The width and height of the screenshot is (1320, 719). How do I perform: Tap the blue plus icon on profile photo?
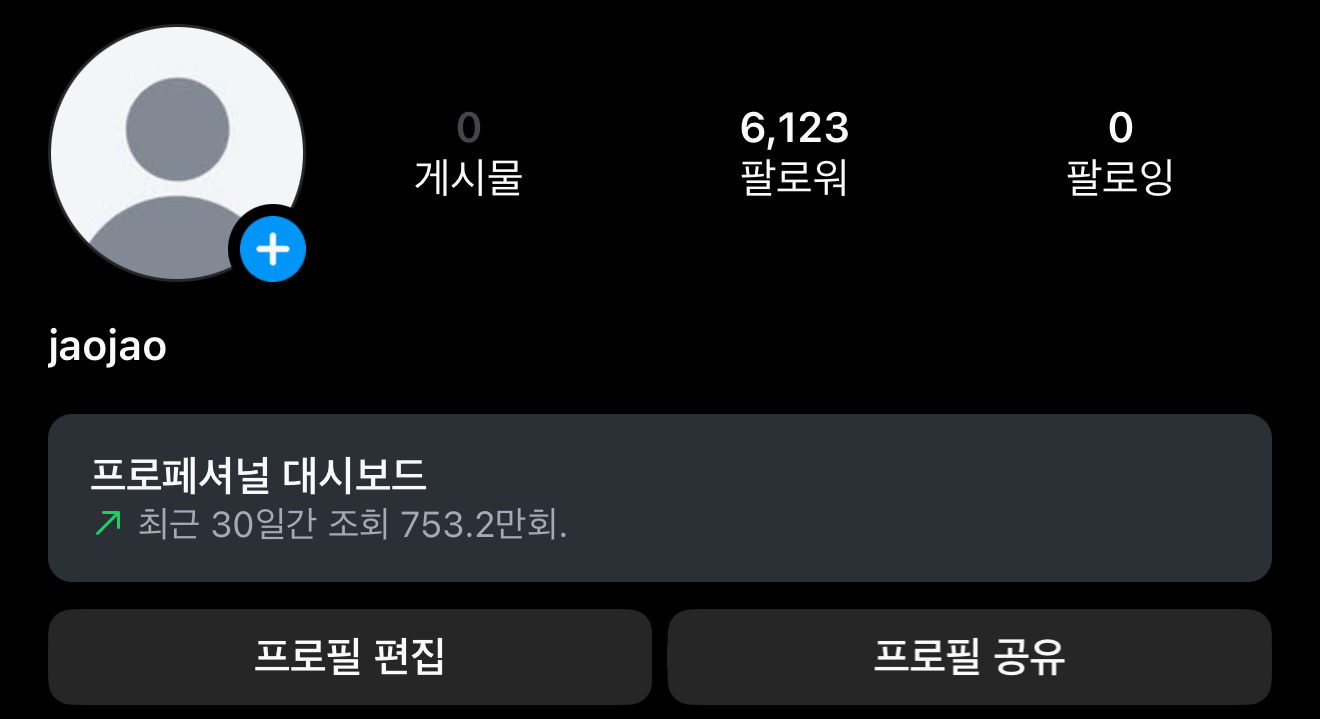[x=273, y=249]
